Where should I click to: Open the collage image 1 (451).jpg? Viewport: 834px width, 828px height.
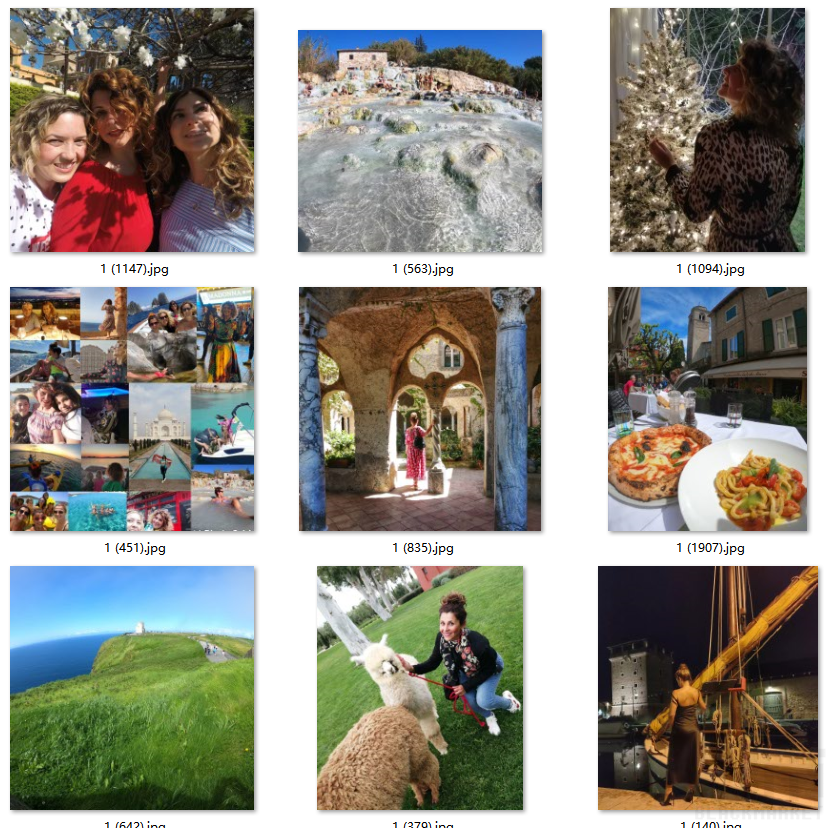(x=132, y=409)
